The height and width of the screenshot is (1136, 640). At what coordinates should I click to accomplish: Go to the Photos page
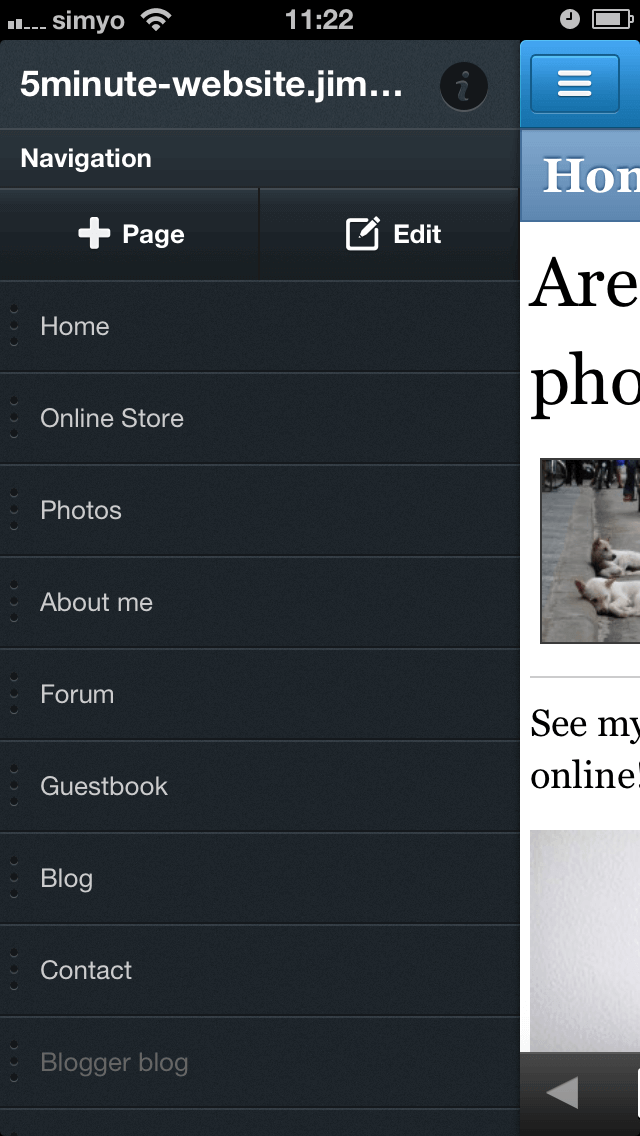[259, 511]
